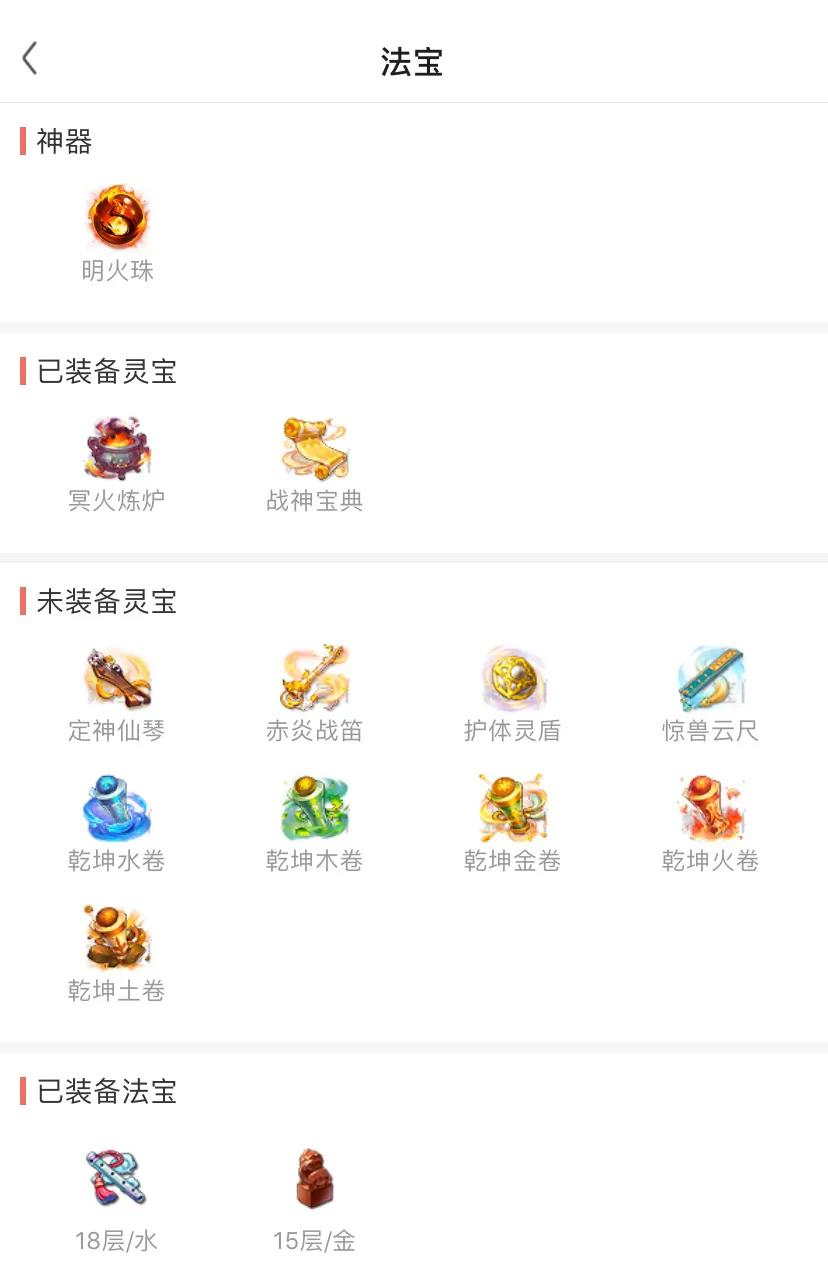The image size is (828, 1286).
Task: Click the 惊兽云尺 ruler icon
Action: pos(710,678)
